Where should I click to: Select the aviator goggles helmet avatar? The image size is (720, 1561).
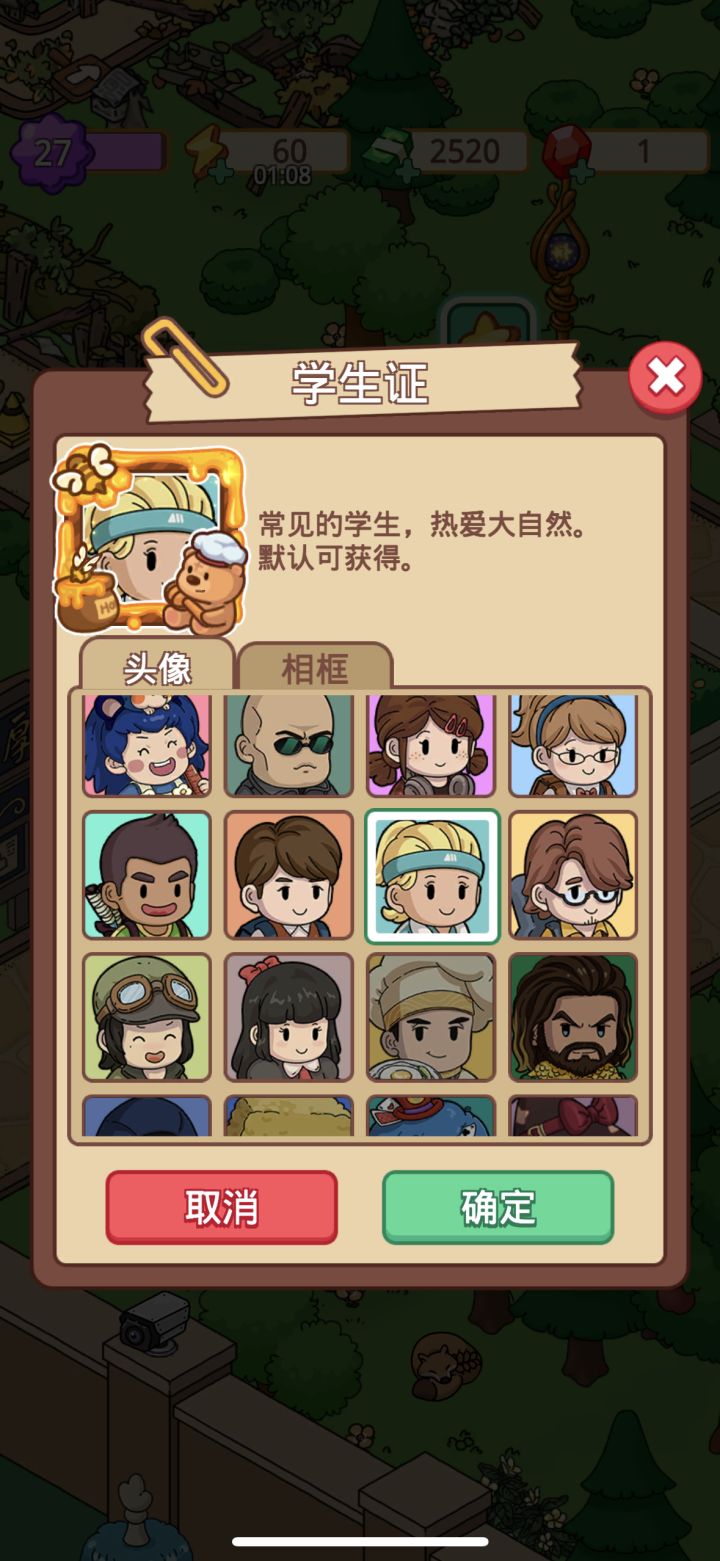click(145, 1019)
